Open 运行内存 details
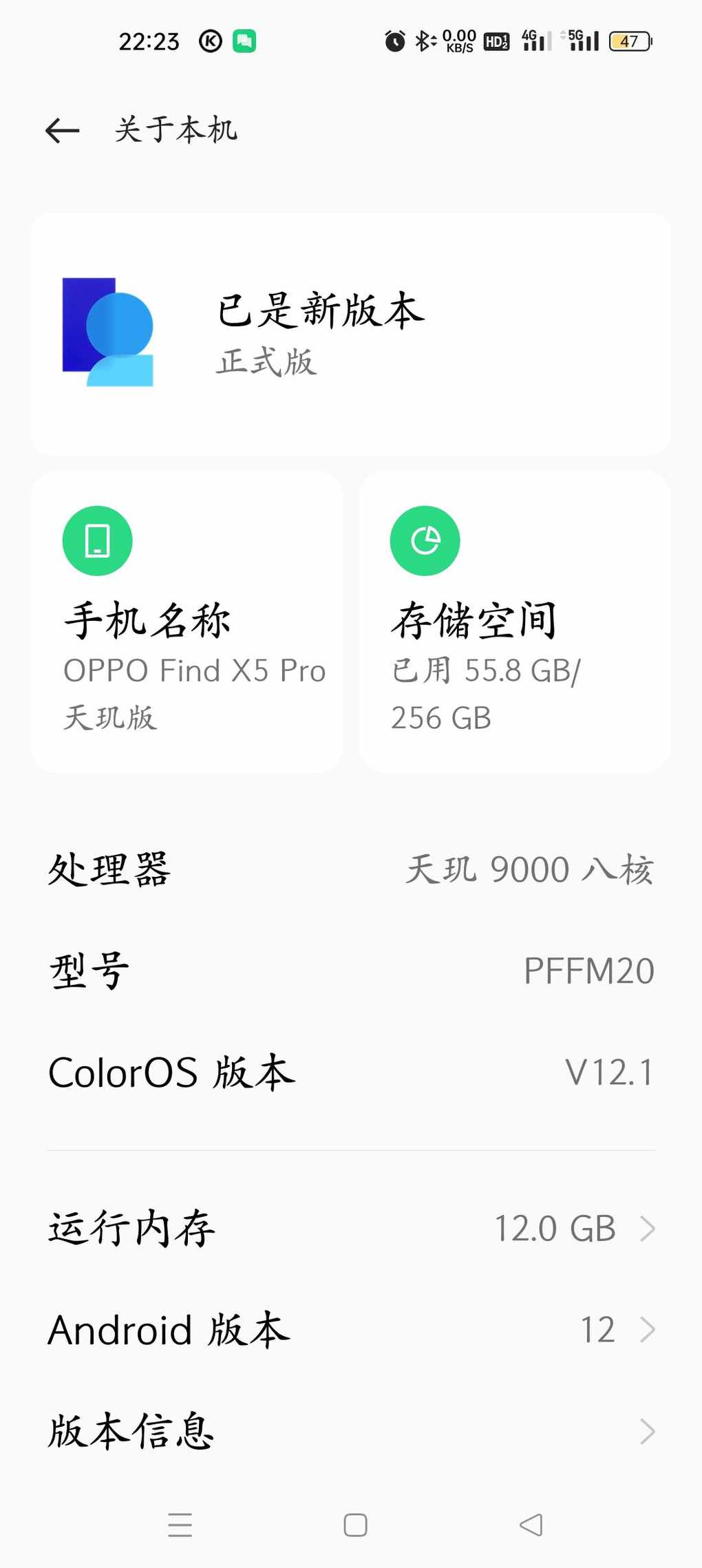This screenshot has height=1568, width=702. pyautogui.click(x=351, y=1229)
